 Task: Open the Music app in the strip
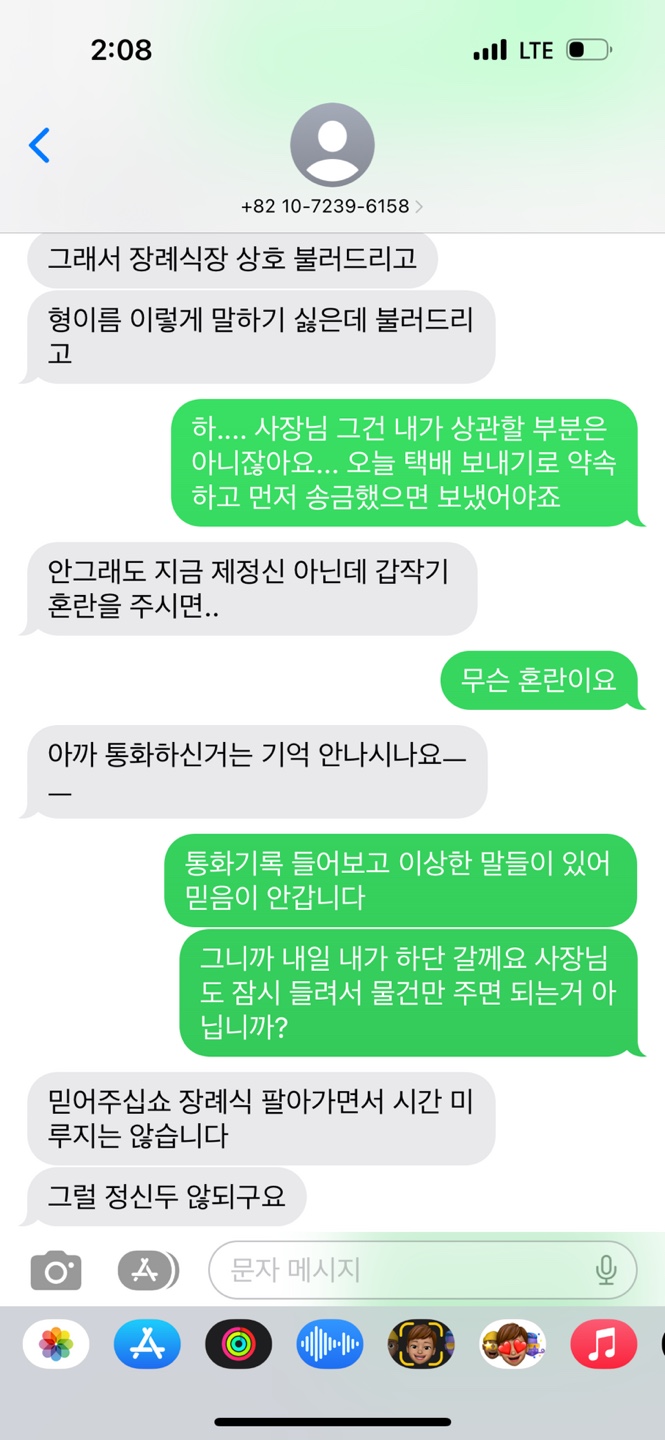[x=603, y=1344]
